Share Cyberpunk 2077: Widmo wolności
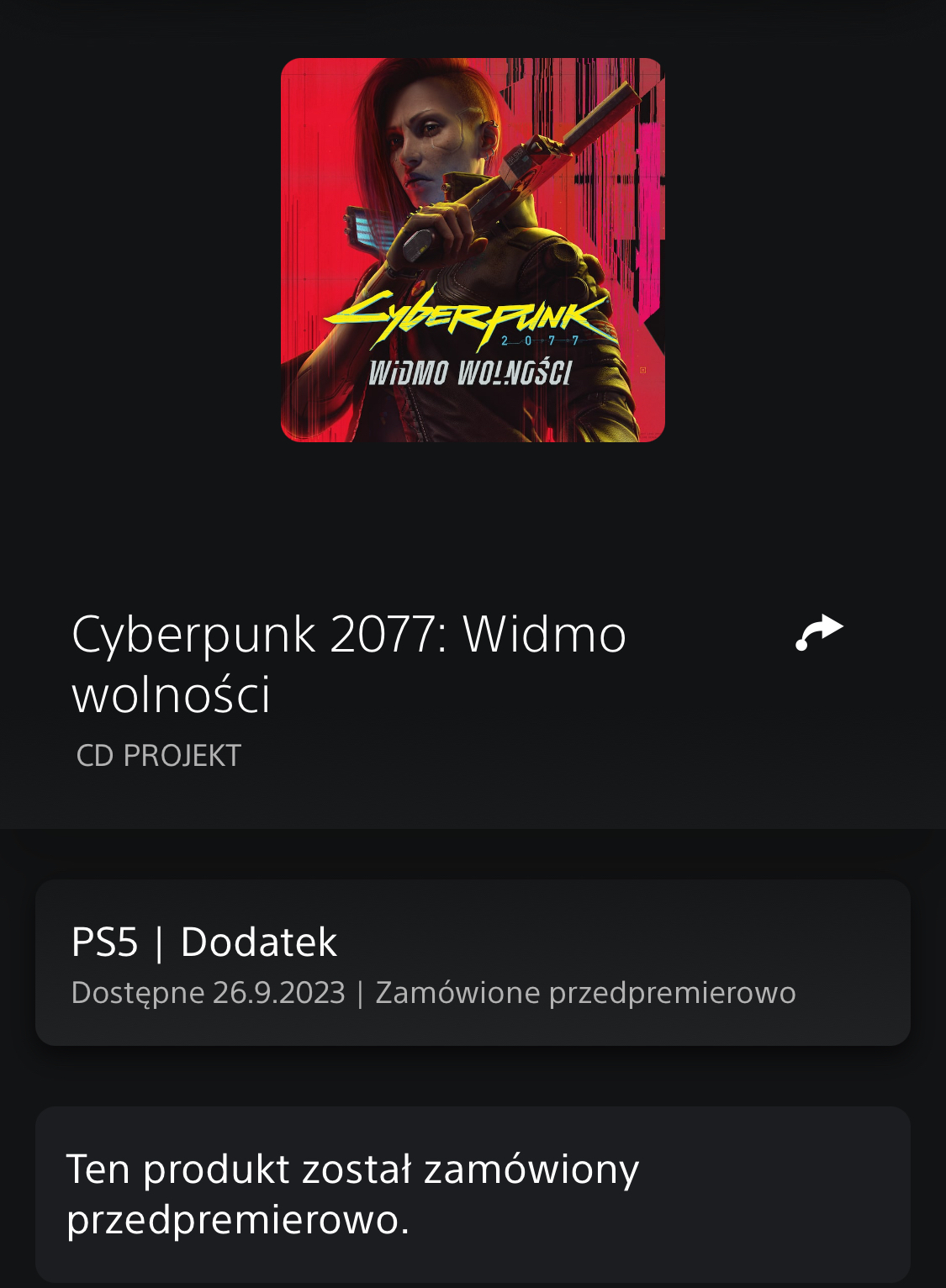 tap(819, 632)
